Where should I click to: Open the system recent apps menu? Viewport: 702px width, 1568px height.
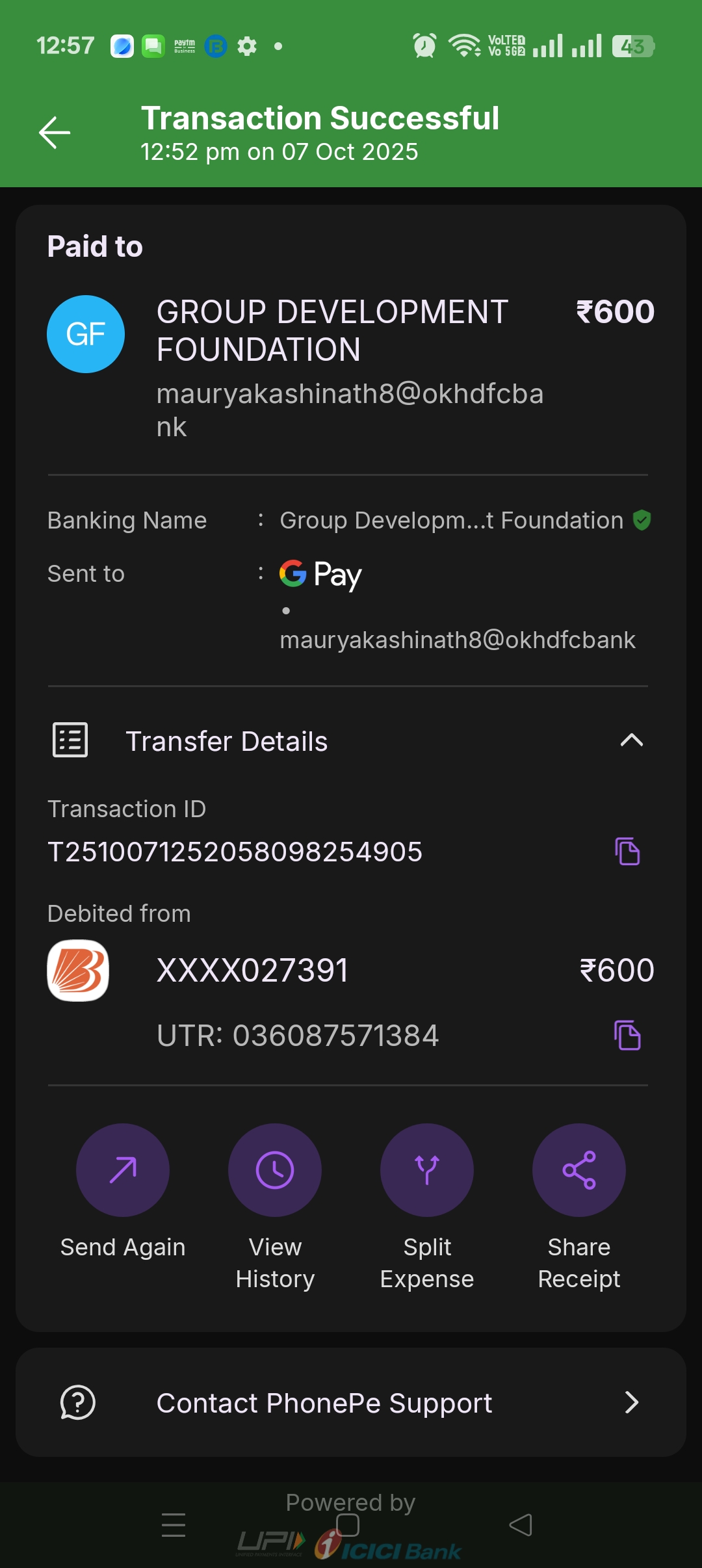174,1525
